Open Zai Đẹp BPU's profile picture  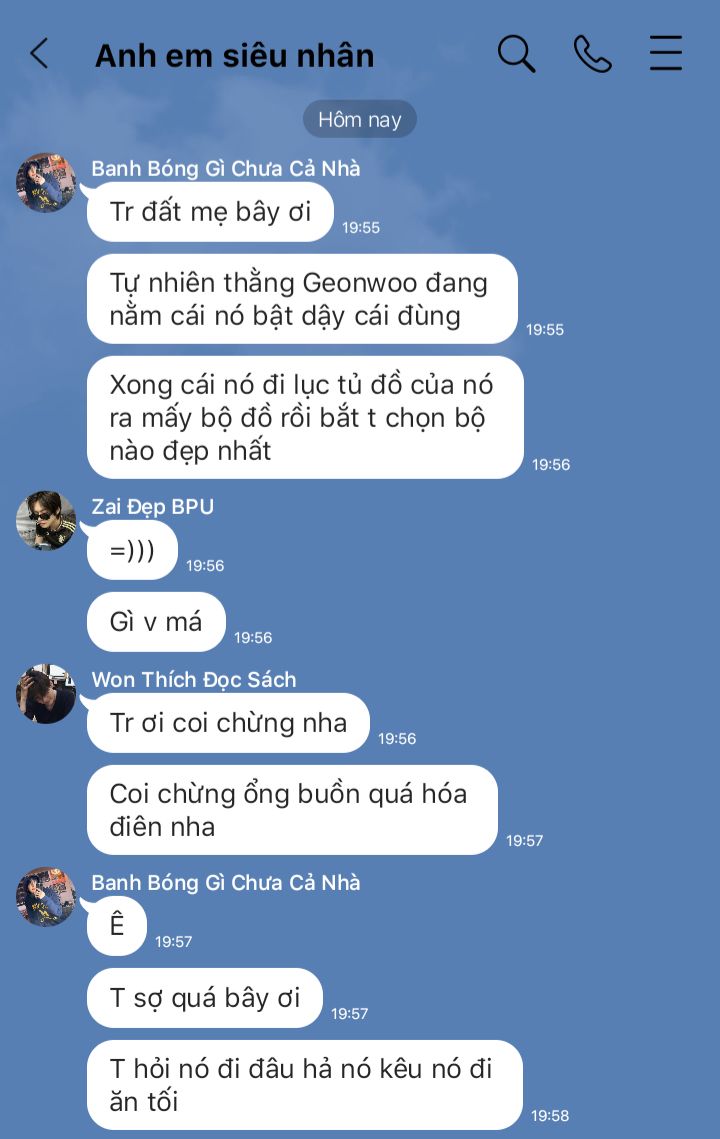pyautogui.click(x=46, y=520)
